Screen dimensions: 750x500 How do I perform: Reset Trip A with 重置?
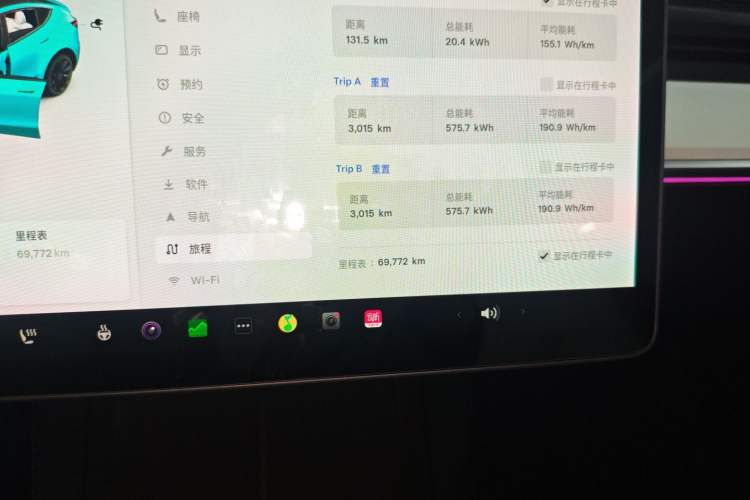click(380, 83)
